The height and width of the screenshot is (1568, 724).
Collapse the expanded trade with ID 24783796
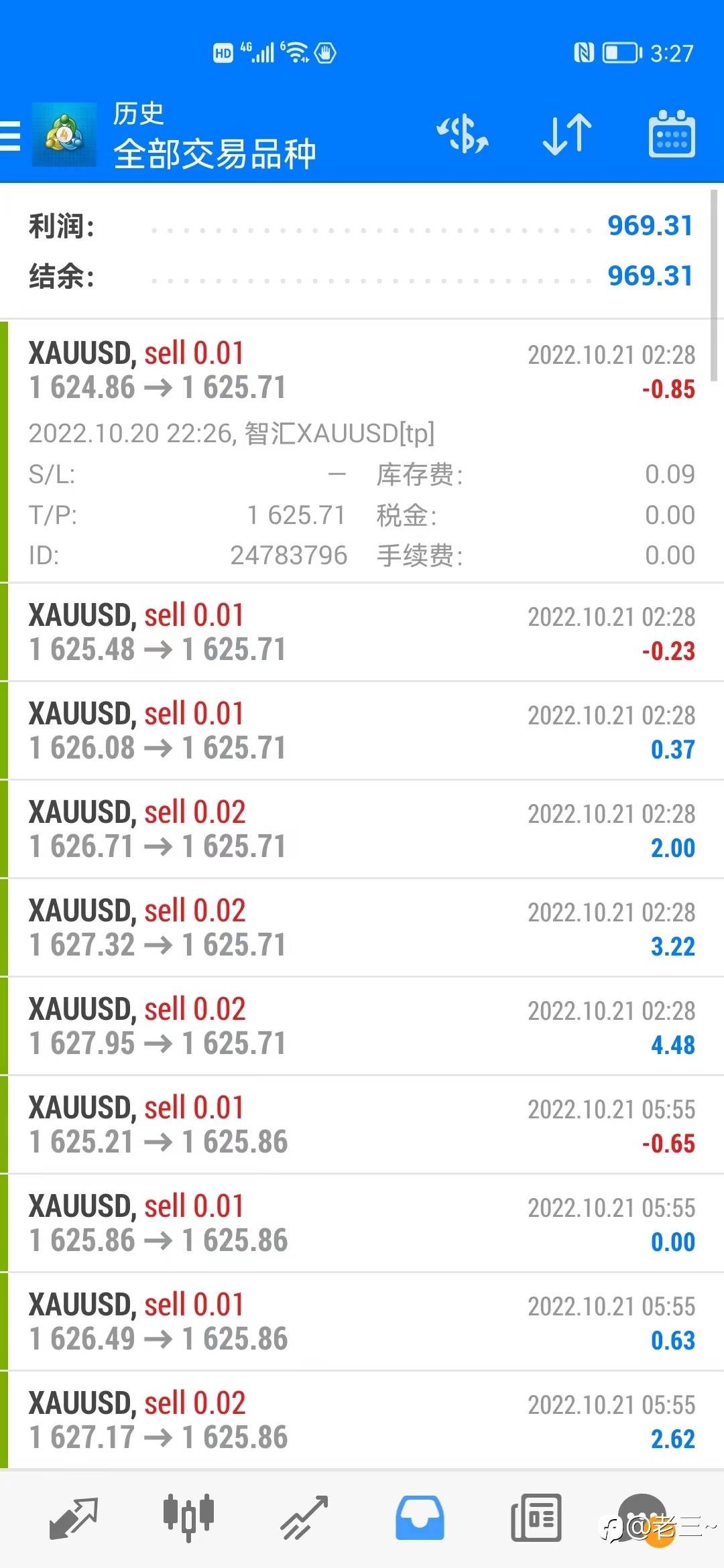tap(362, 450)
